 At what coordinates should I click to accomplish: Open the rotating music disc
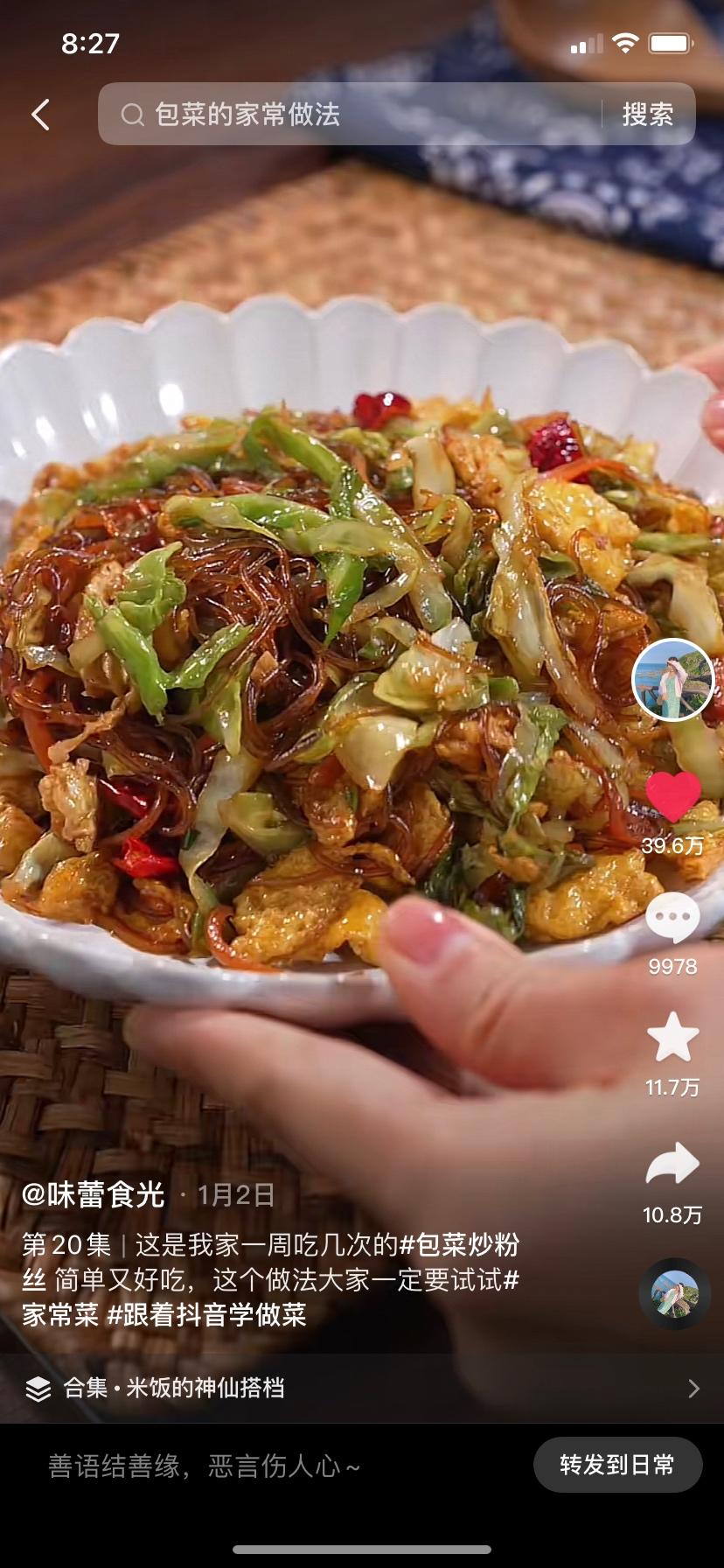tap(674, 1294)
